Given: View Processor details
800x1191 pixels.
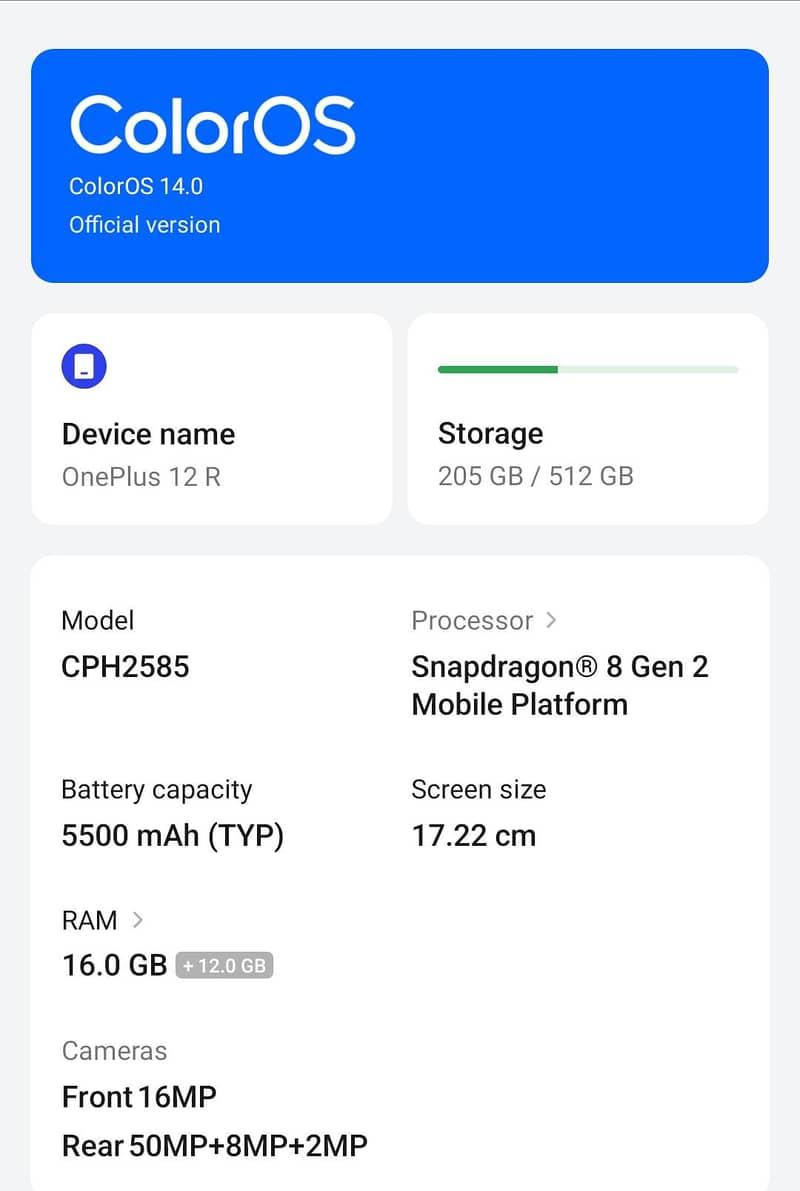Looking at the screenshot, I should click(x=484, y=621).
